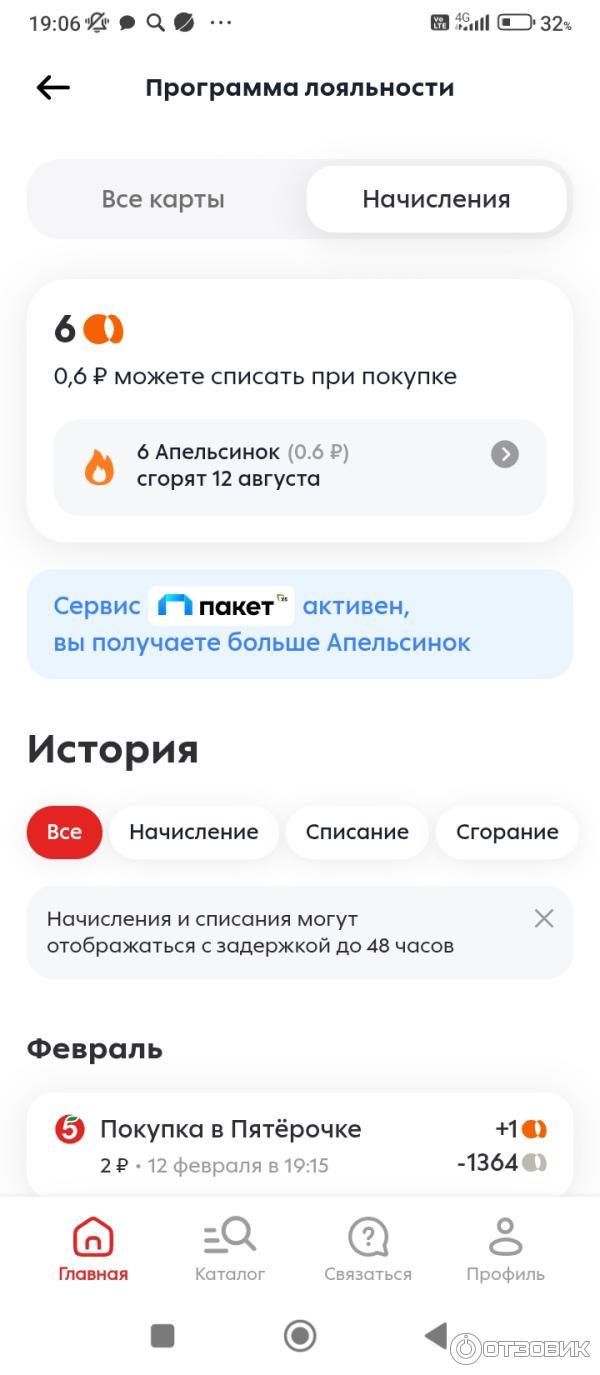Screen dimensions: 600x1375
Task: Switch to the Все карты tab
Action: (163, 199)
